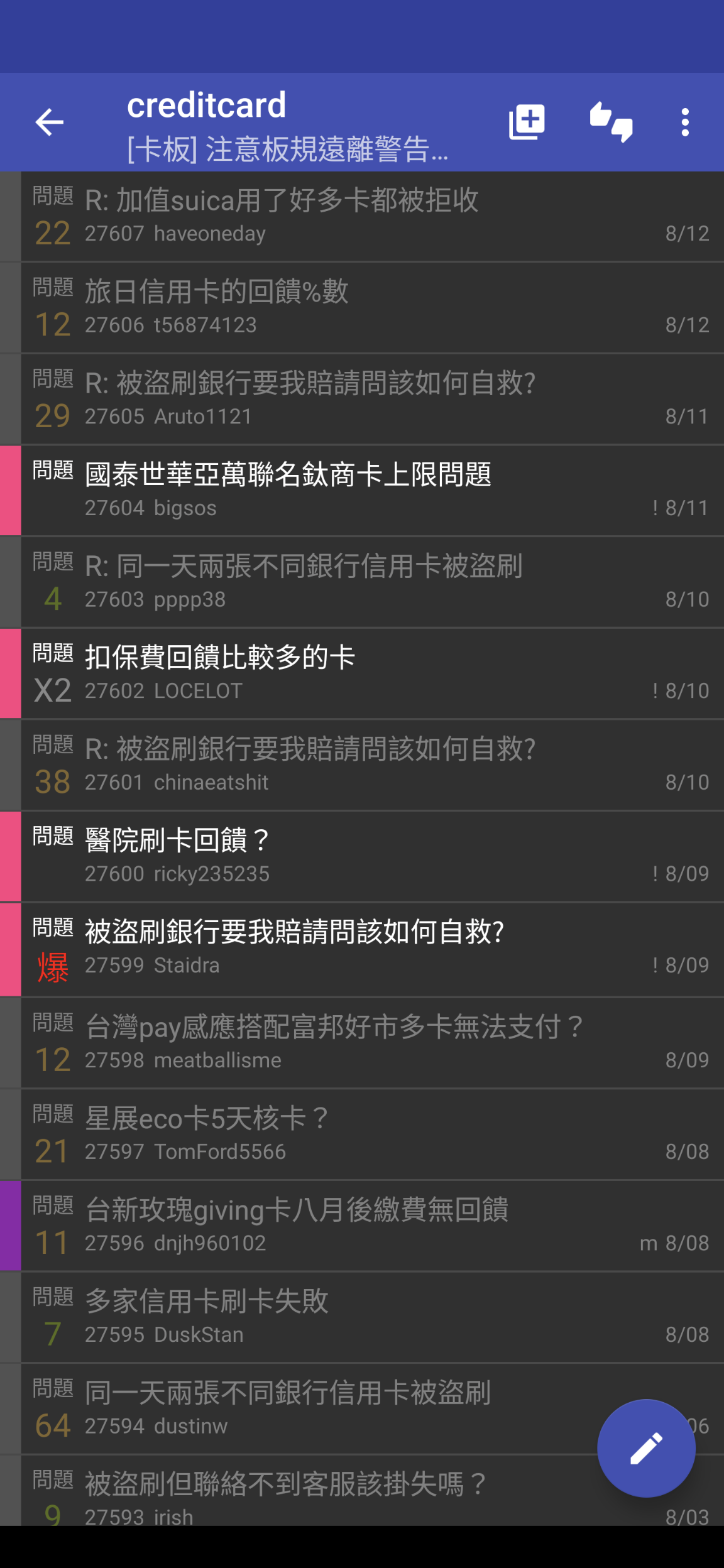Open the post 旅日信用卡的回饋%數
This screenshot has width=724, height=1568.
coord(362,308)
